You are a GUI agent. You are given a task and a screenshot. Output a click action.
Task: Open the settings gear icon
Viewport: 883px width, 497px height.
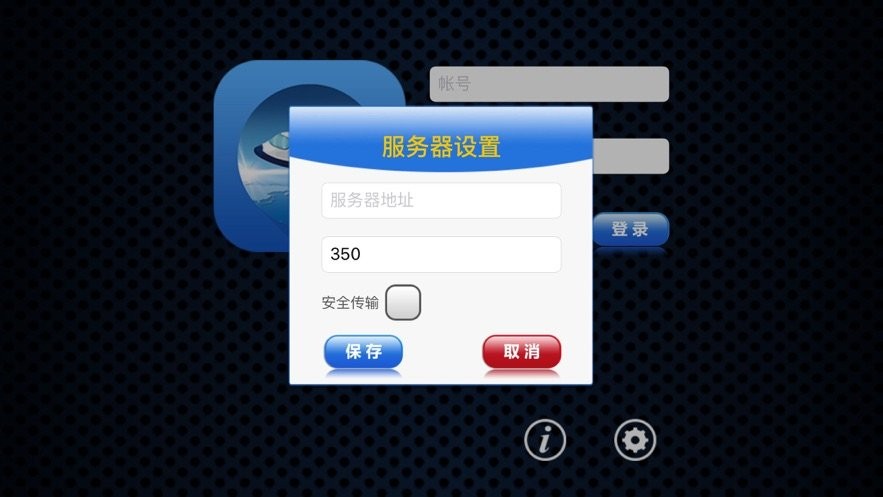coord(635,439)
